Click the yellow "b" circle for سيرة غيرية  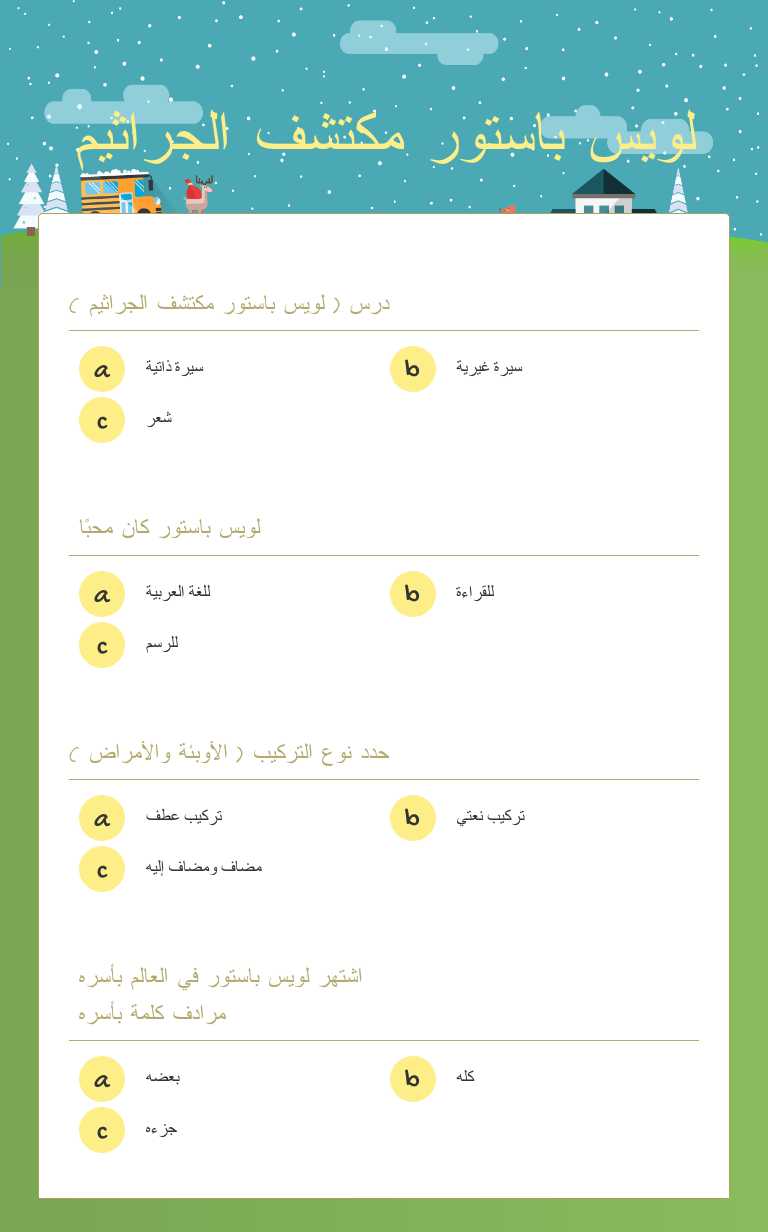412,369
